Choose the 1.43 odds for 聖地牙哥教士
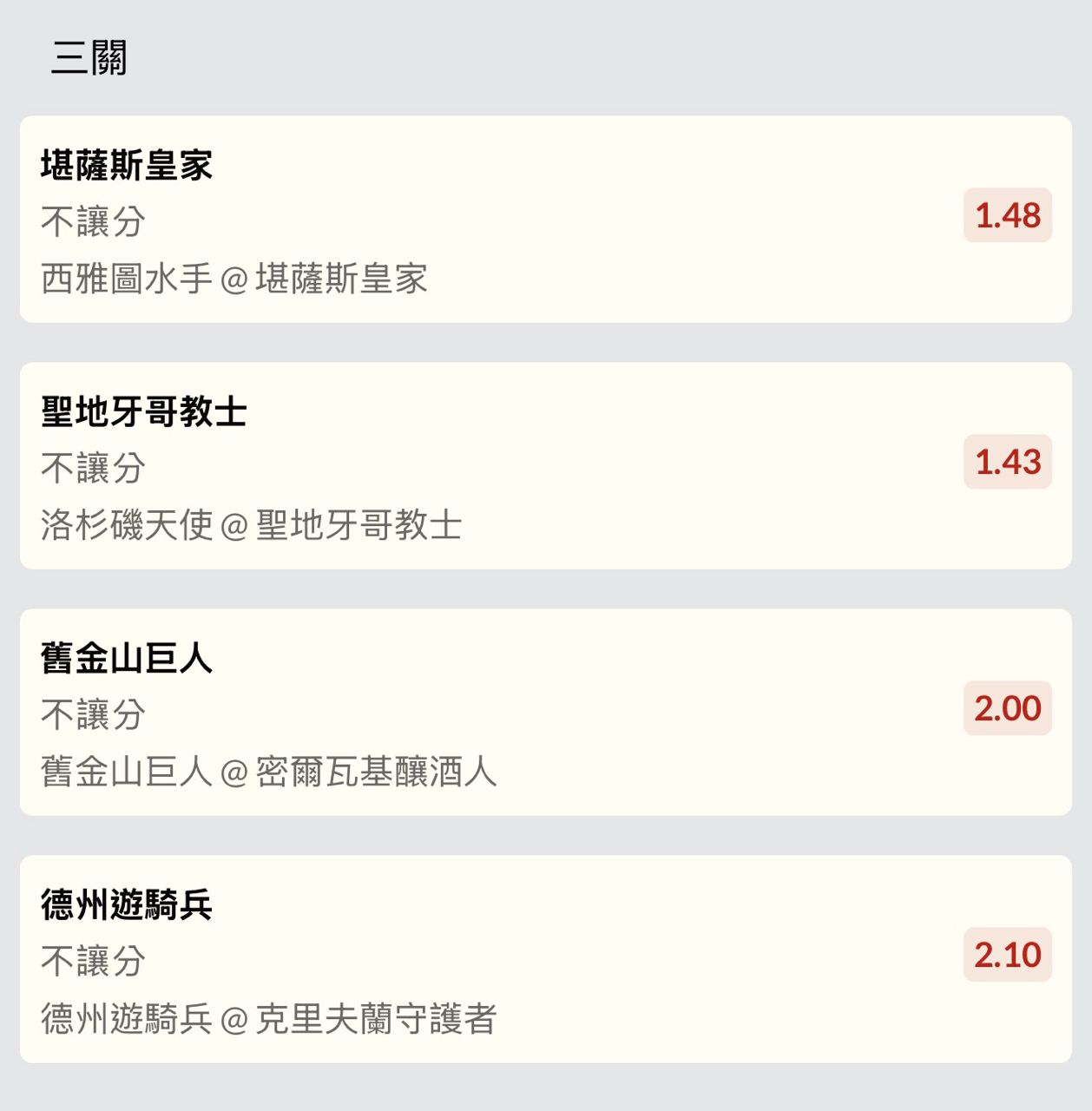This screenshot has height=1111, width=1092. click(x=1007, y=462)
